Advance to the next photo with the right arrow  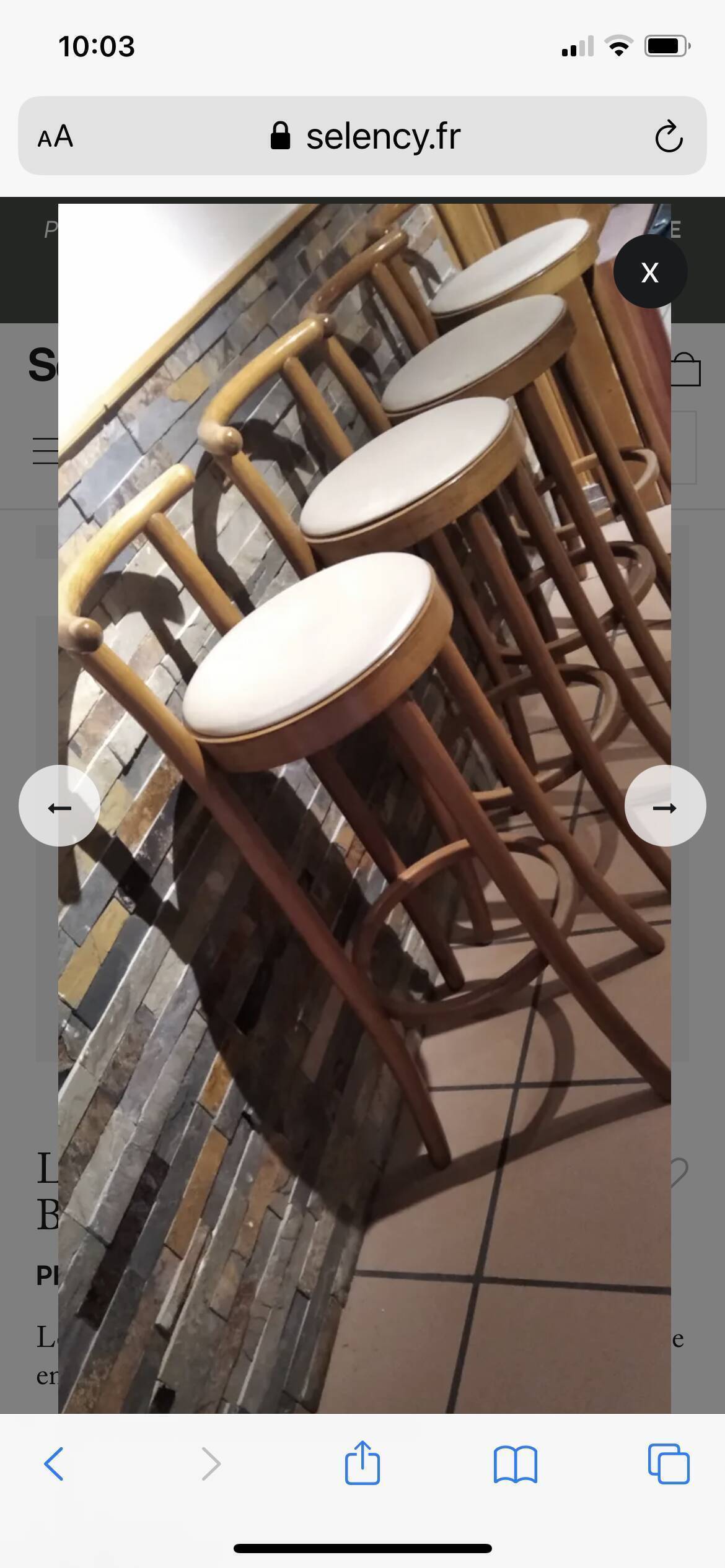click(x=666, y=807)
